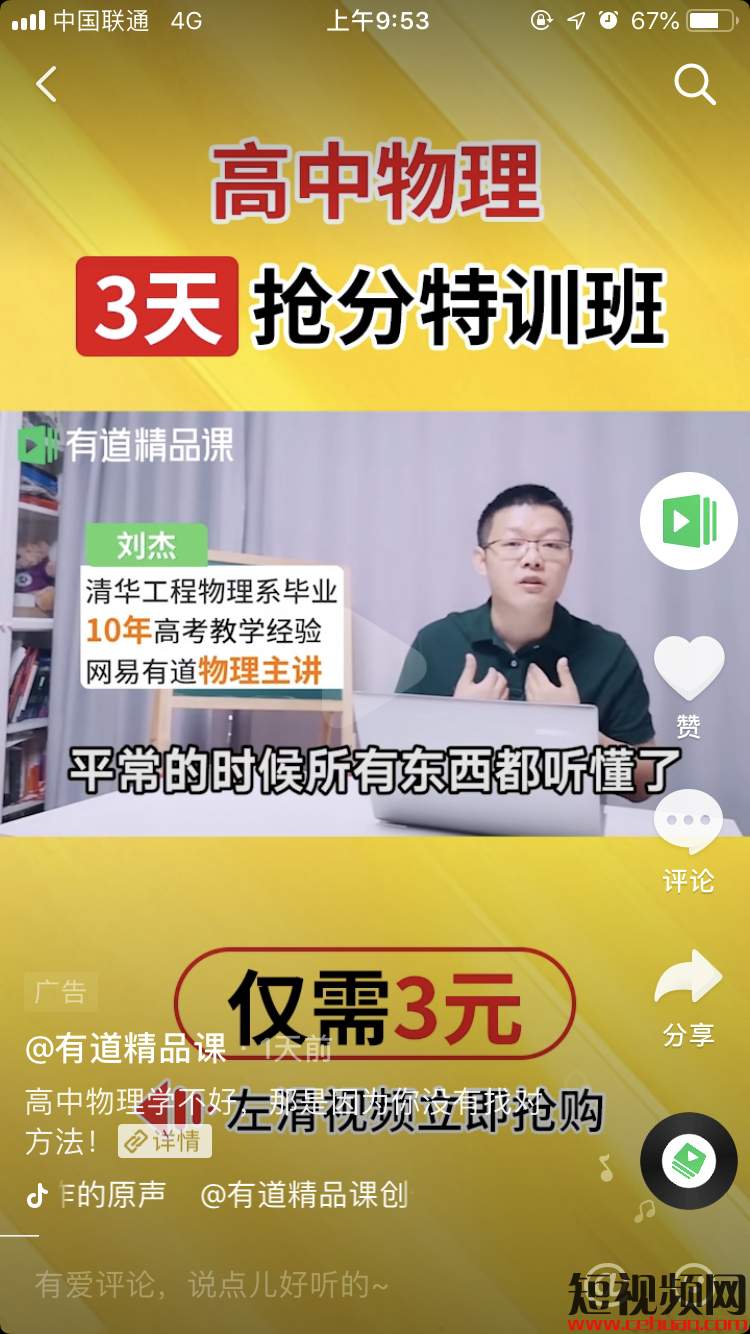This screenshot has width=750, height=1334.
Task: Open the search magnifier icon
Action: click(694, 85)
